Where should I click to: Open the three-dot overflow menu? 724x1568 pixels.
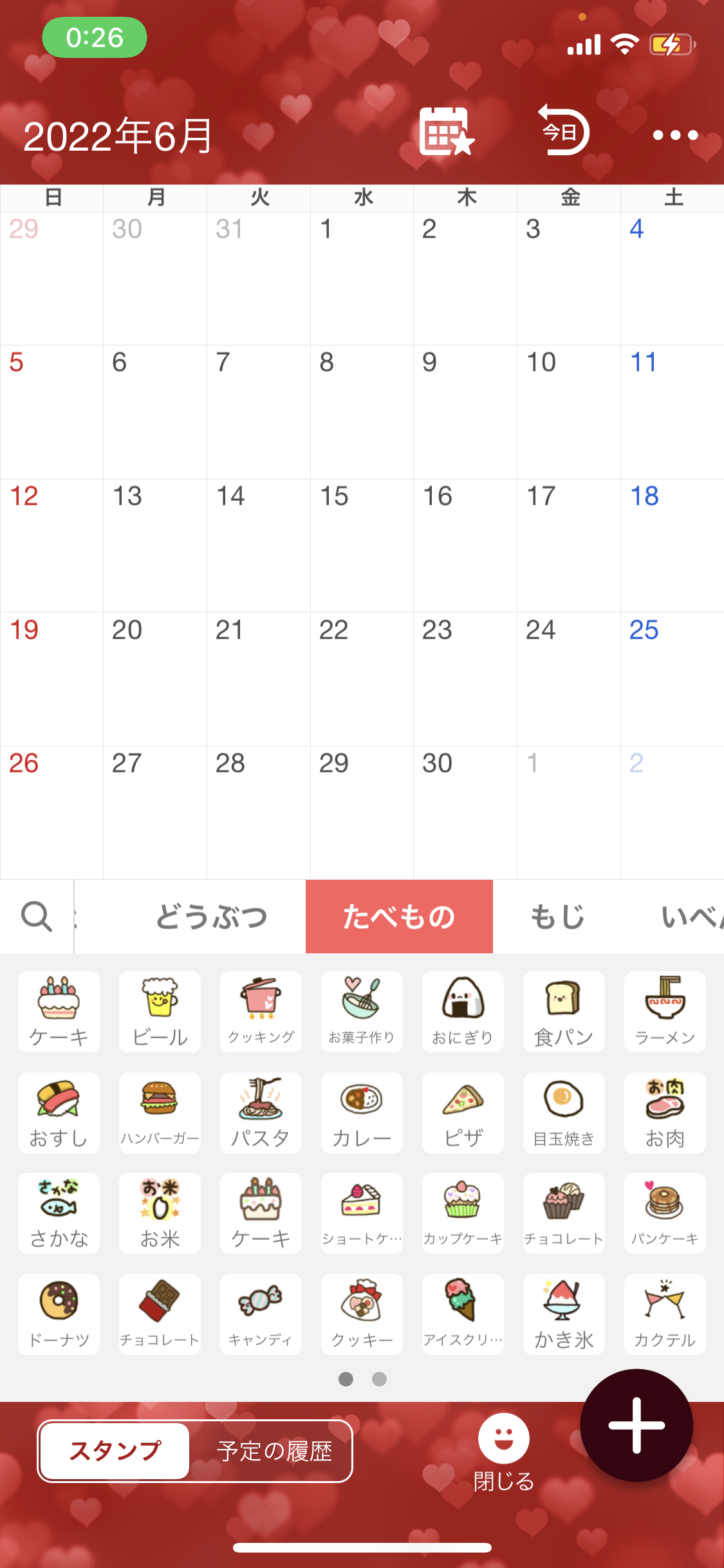tap(675, 135)
